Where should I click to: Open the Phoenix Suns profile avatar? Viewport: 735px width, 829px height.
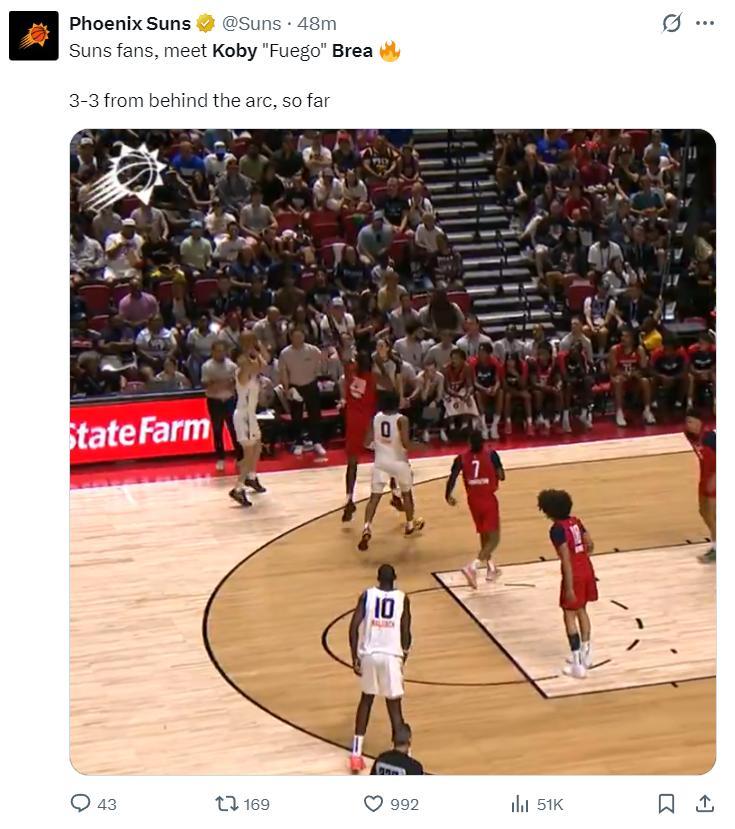point(34,36)
